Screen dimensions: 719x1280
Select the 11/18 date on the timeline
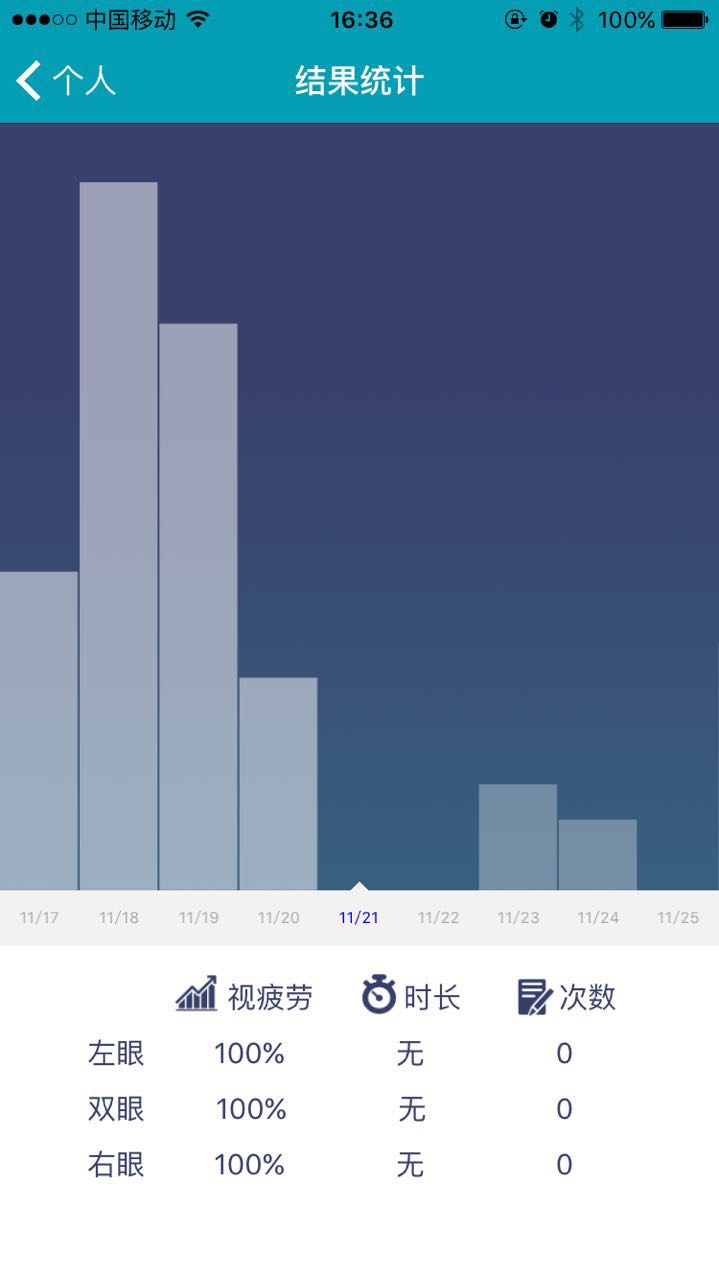tap(119, 918)
